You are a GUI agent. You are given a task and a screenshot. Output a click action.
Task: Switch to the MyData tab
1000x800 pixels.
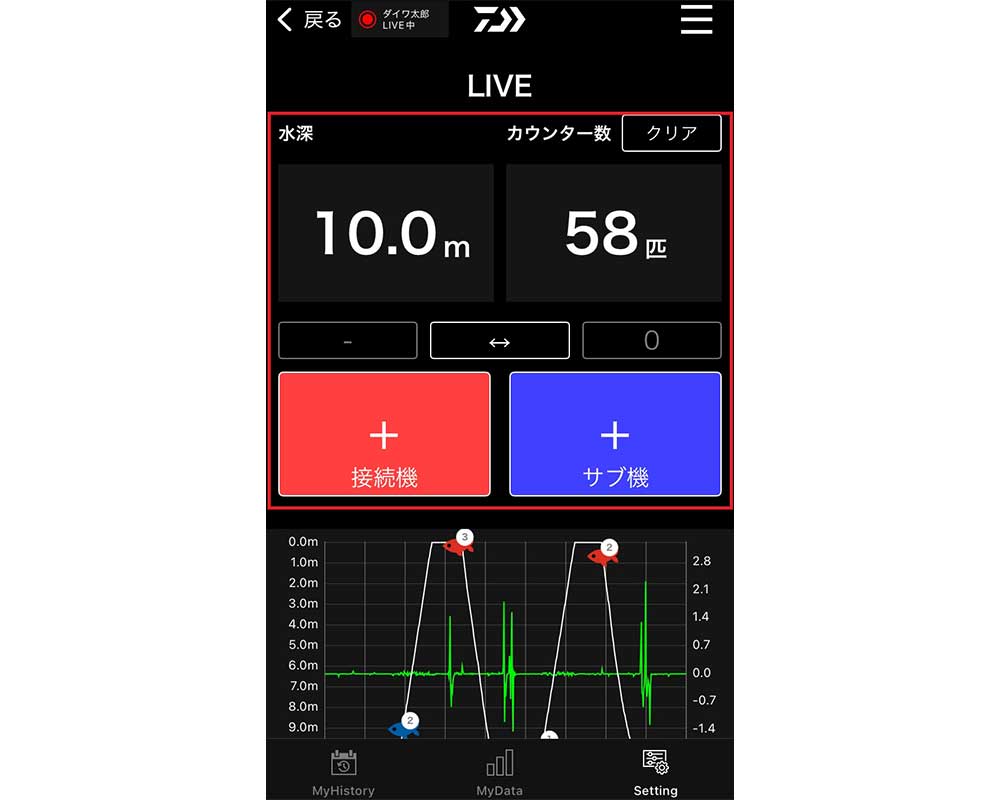(499, 772)
